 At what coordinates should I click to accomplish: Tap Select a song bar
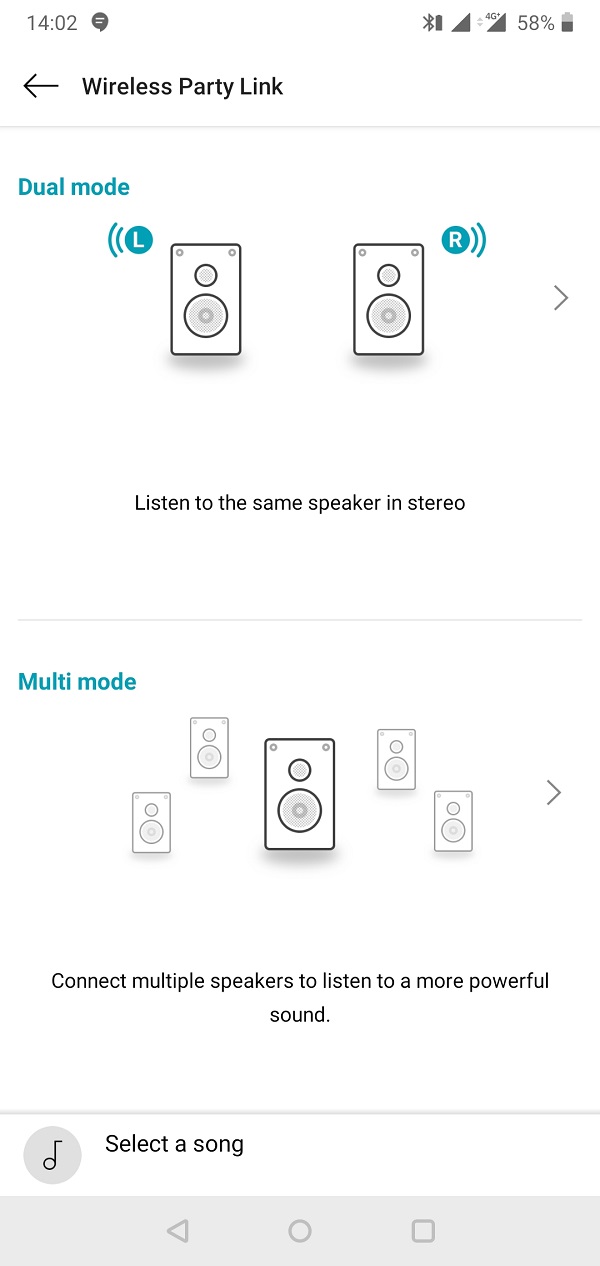coord(300,1155)
